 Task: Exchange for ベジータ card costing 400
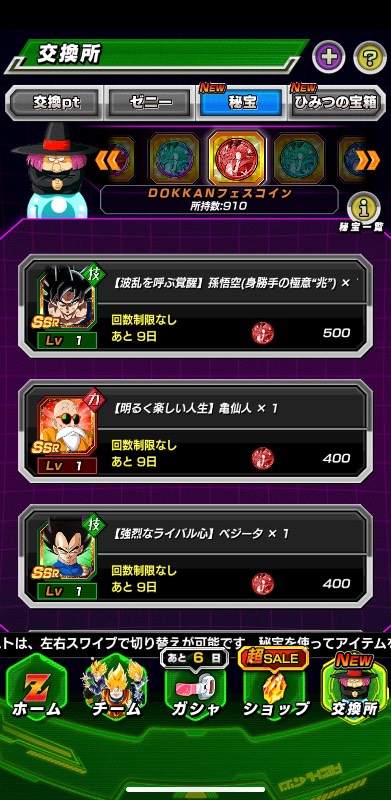(196, 556)
